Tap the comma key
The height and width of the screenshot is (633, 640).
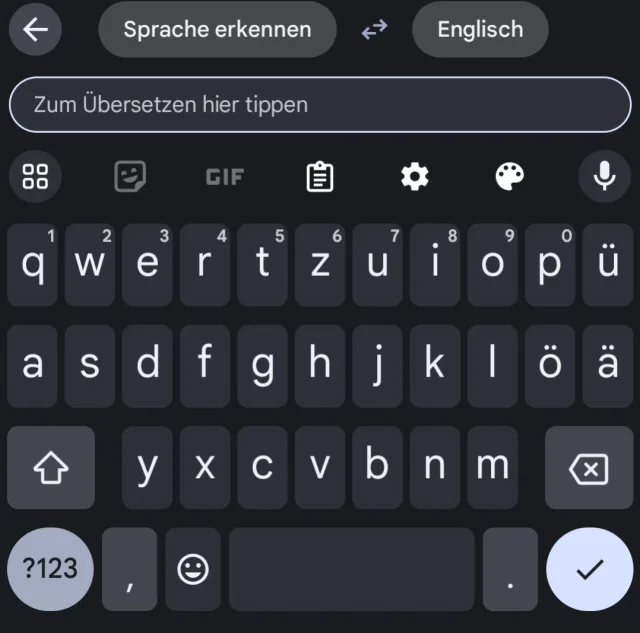(129, 569)
